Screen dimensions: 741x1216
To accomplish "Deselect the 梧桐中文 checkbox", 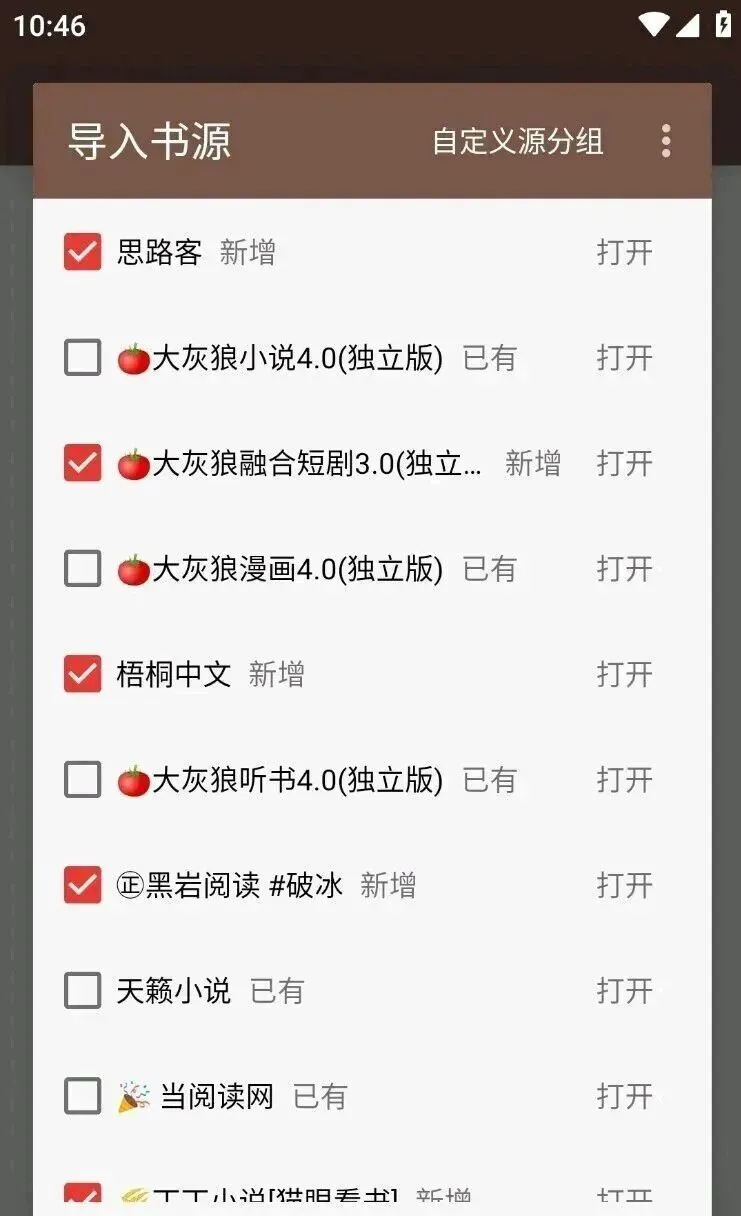I will [x=82, y=674].
